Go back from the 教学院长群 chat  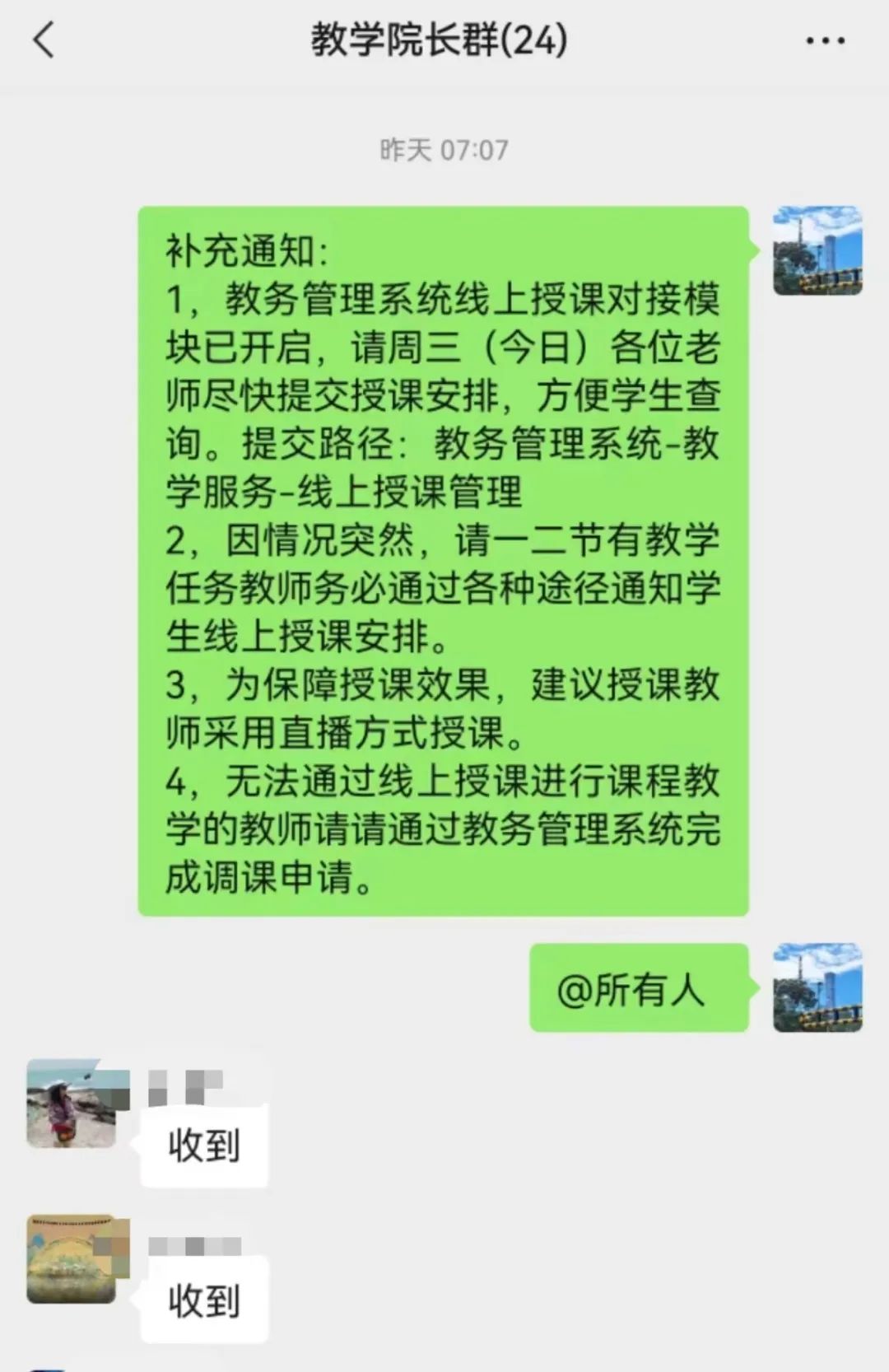[x=44, y=40]
